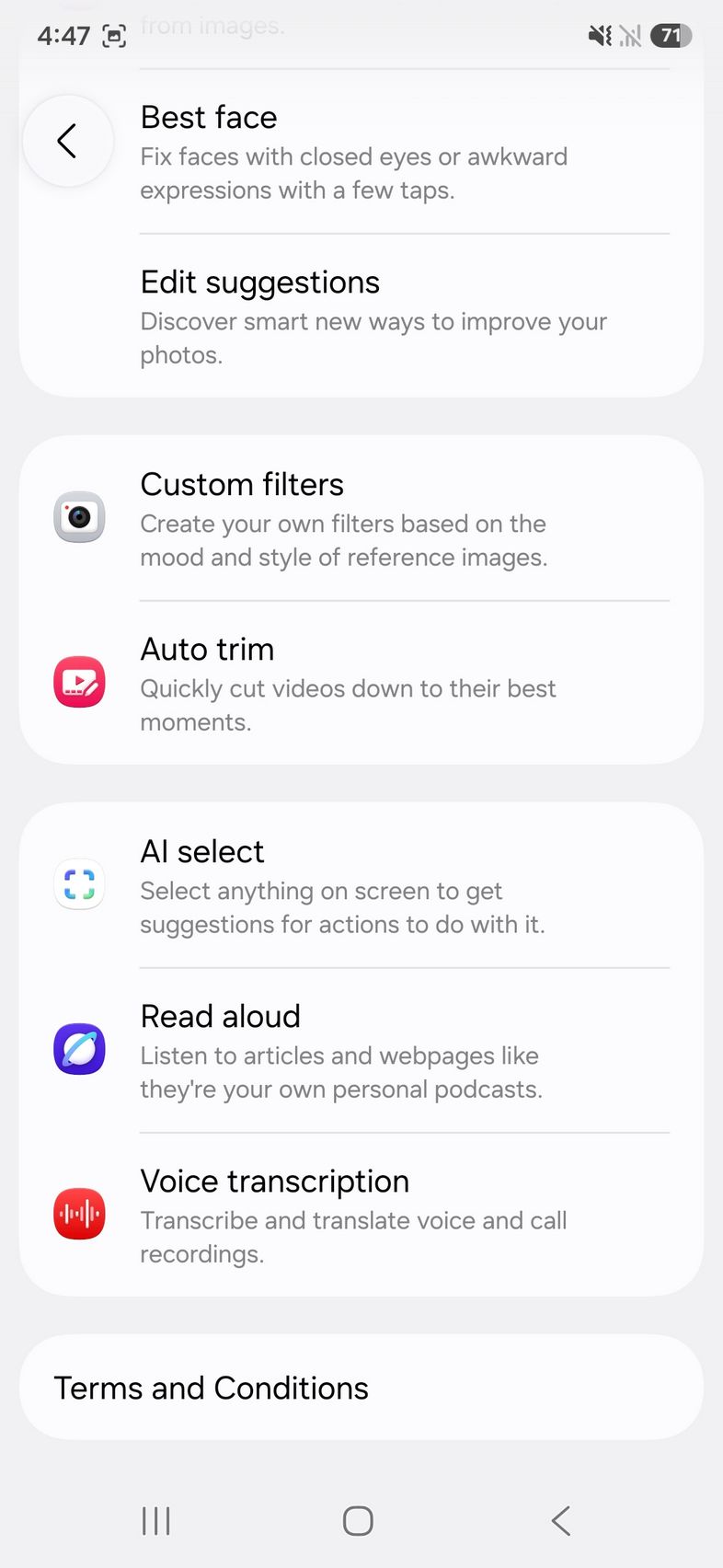Open Best face settings
723x1568 pixels.
(x=361, y=153)
